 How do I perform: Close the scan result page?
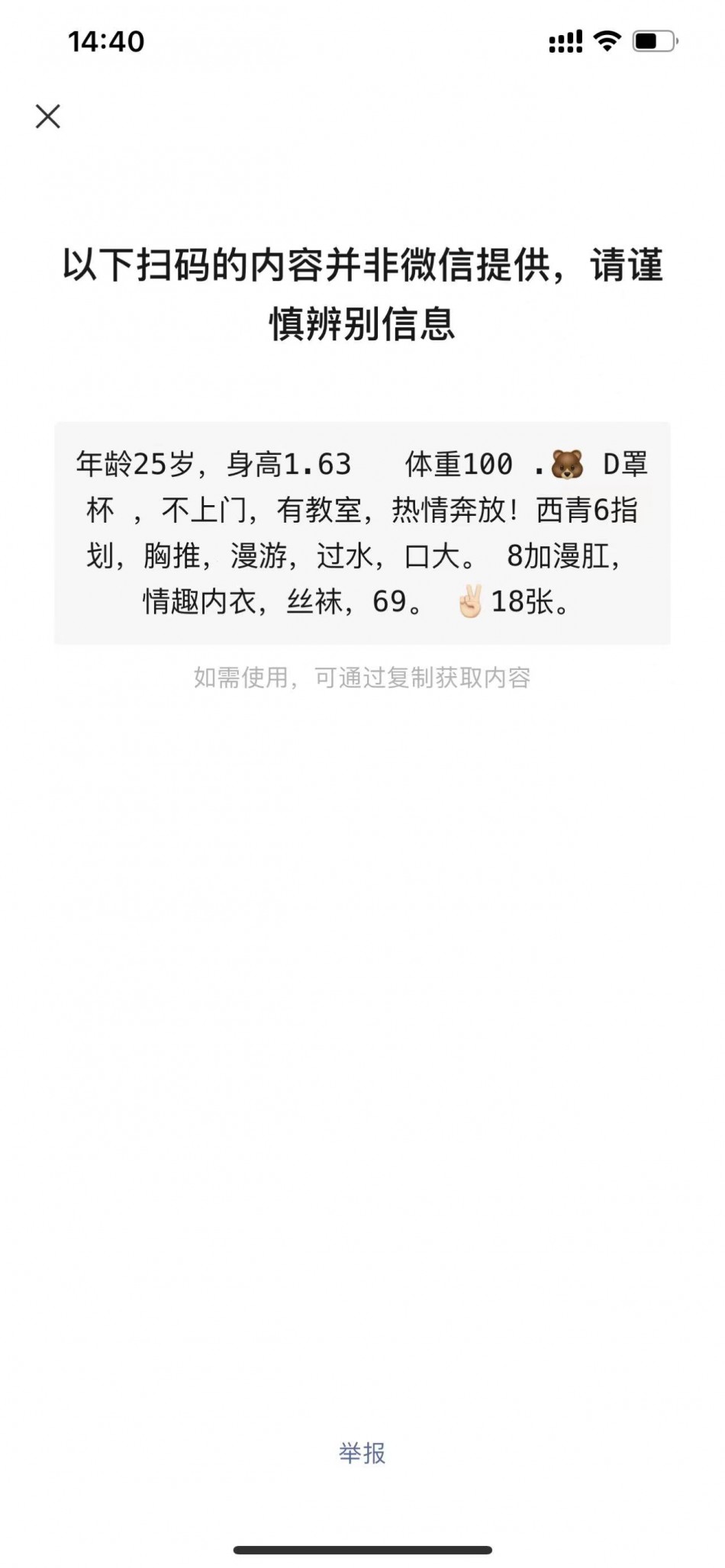pyautogui.click(x=47, y=117)
